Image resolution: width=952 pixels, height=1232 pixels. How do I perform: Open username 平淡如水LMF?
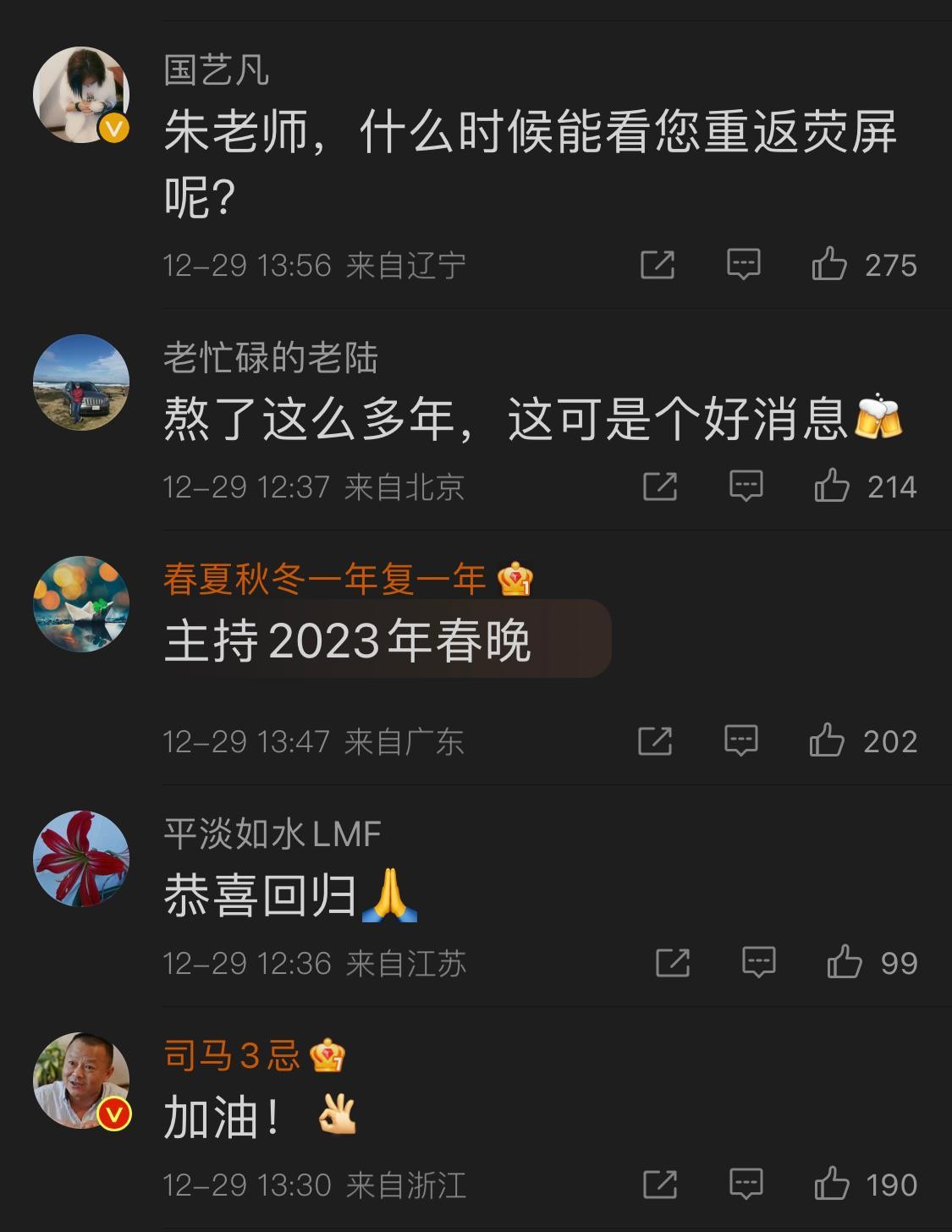click(x=272, y=833)
